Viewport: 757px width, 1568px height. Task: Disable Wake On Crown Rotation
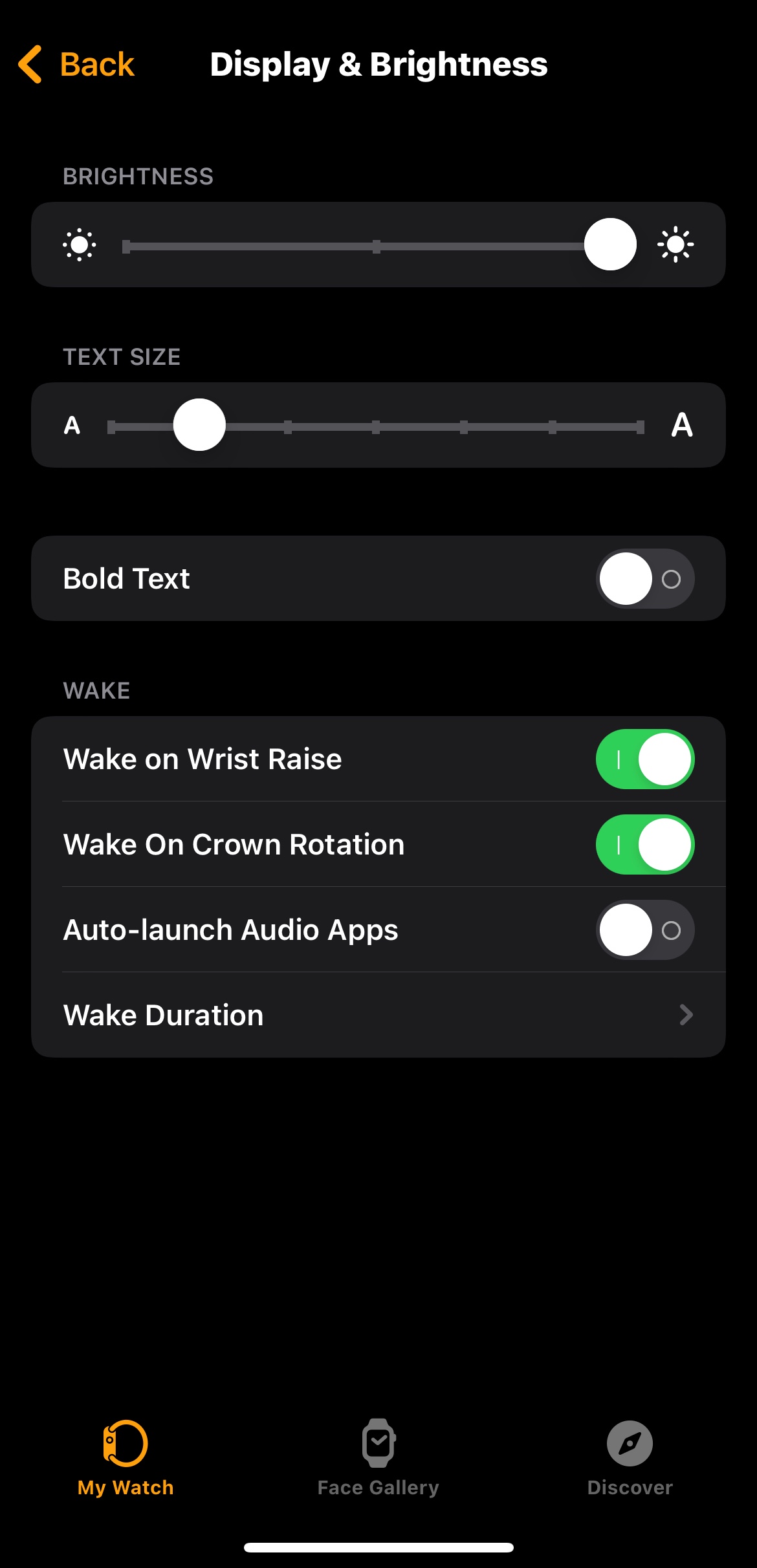pyautogui.click(x=644, y=844)
